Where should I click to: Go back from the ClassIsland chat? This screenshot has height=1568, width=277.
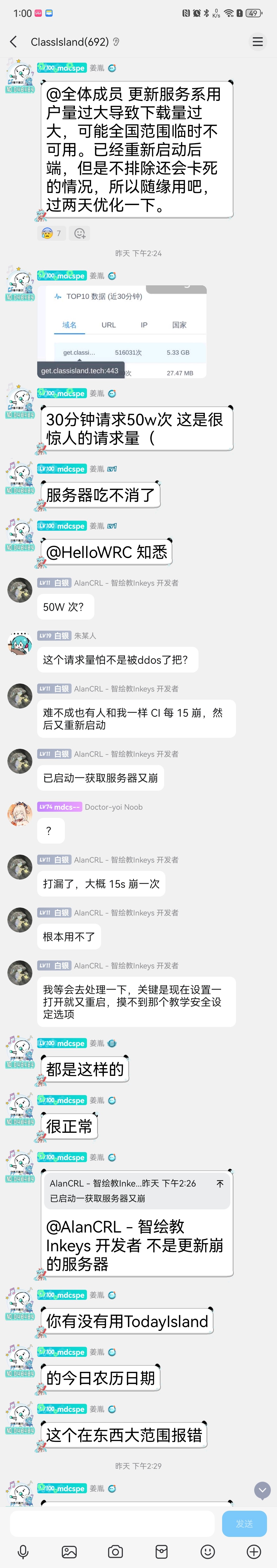[x=13, y=41]
